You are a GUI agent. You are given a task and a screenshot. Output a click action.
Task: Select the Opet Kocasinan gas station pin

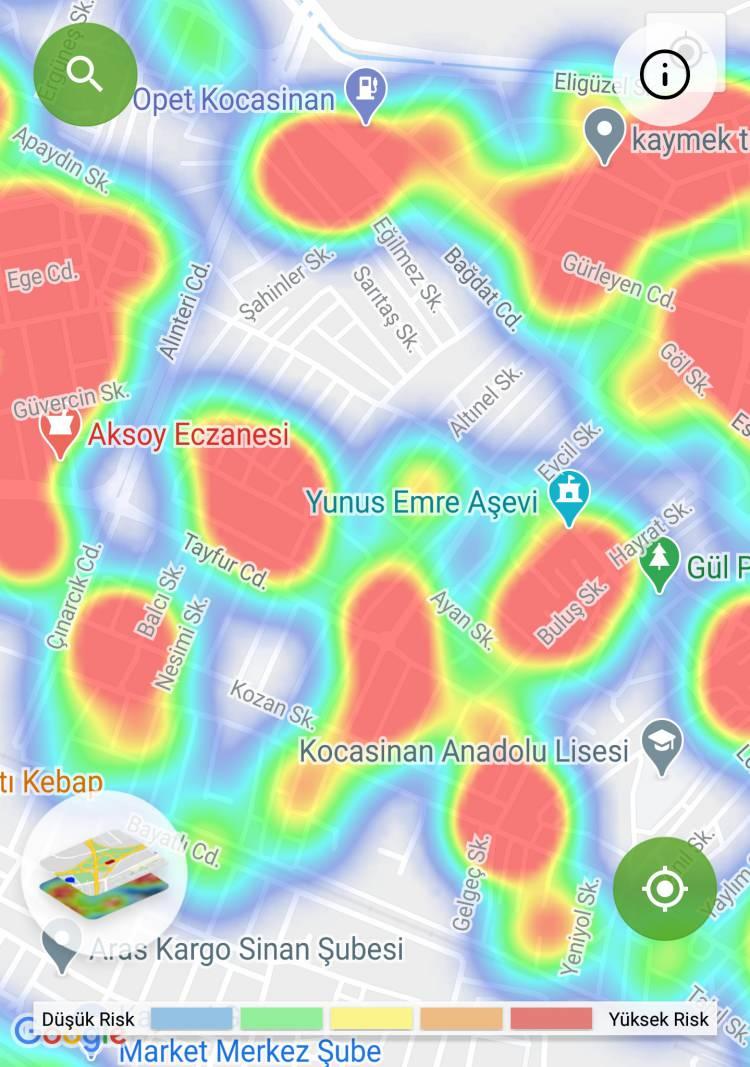click(x=366, y=91)
